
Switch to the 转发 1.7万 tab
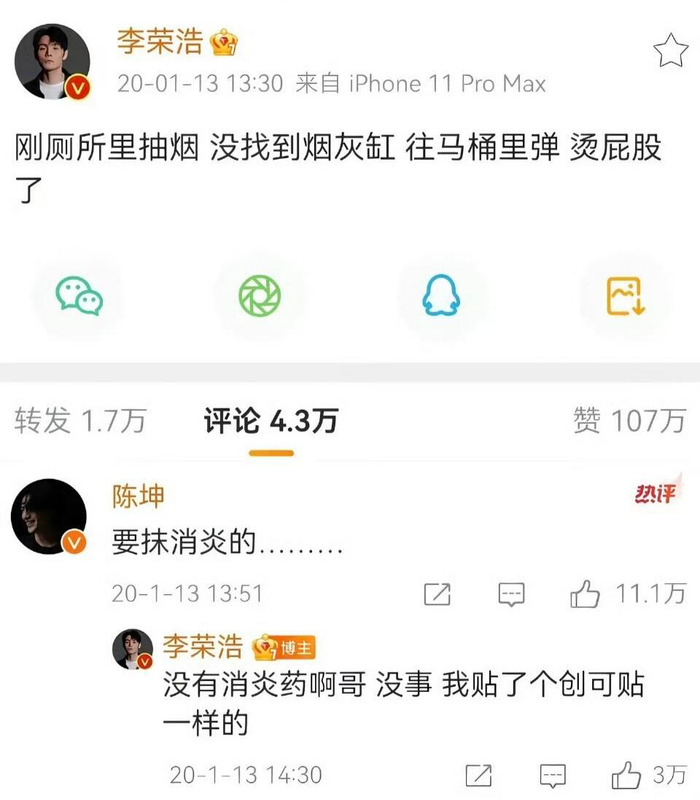tap(80, 421)
